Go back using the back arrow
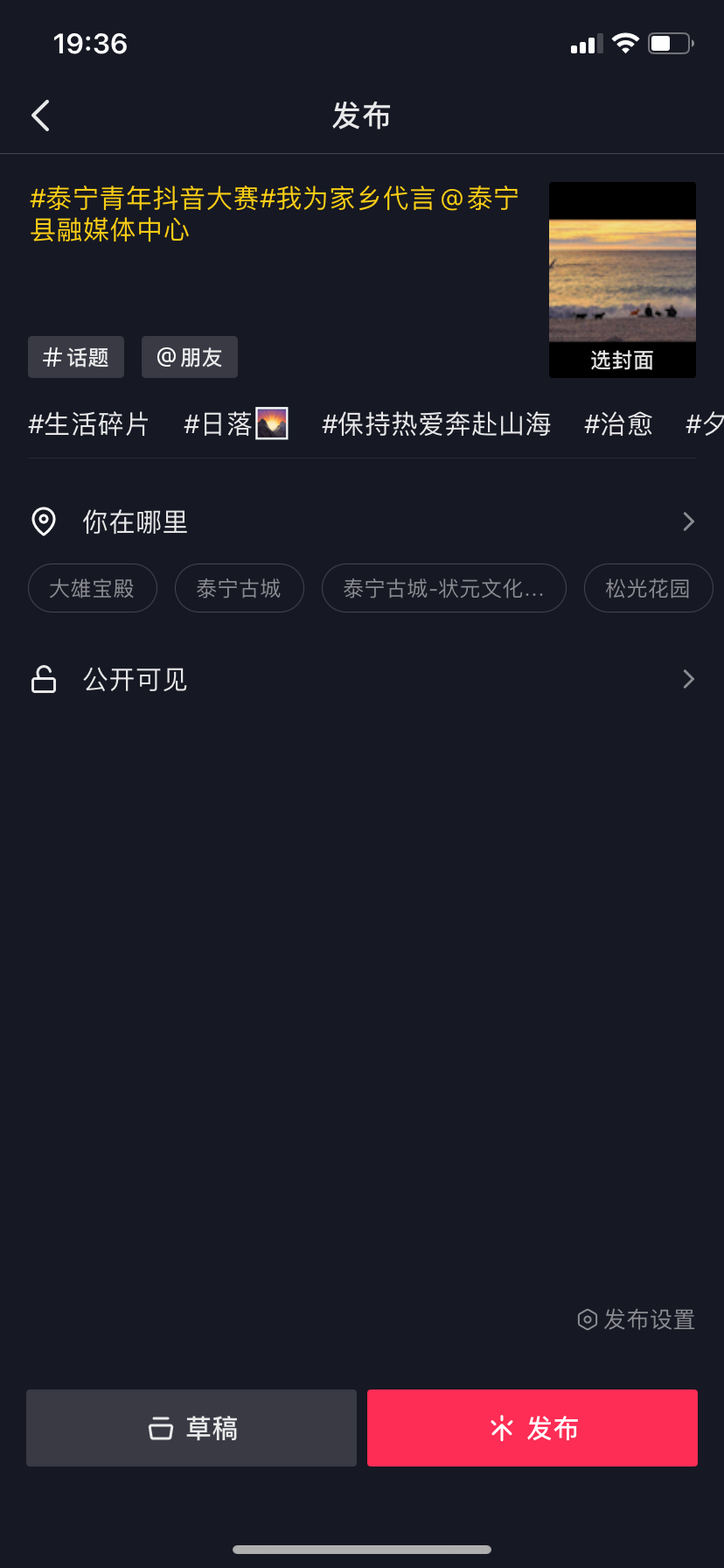The width and height of the screenshot is (724, 1568). tap(41, 115)
